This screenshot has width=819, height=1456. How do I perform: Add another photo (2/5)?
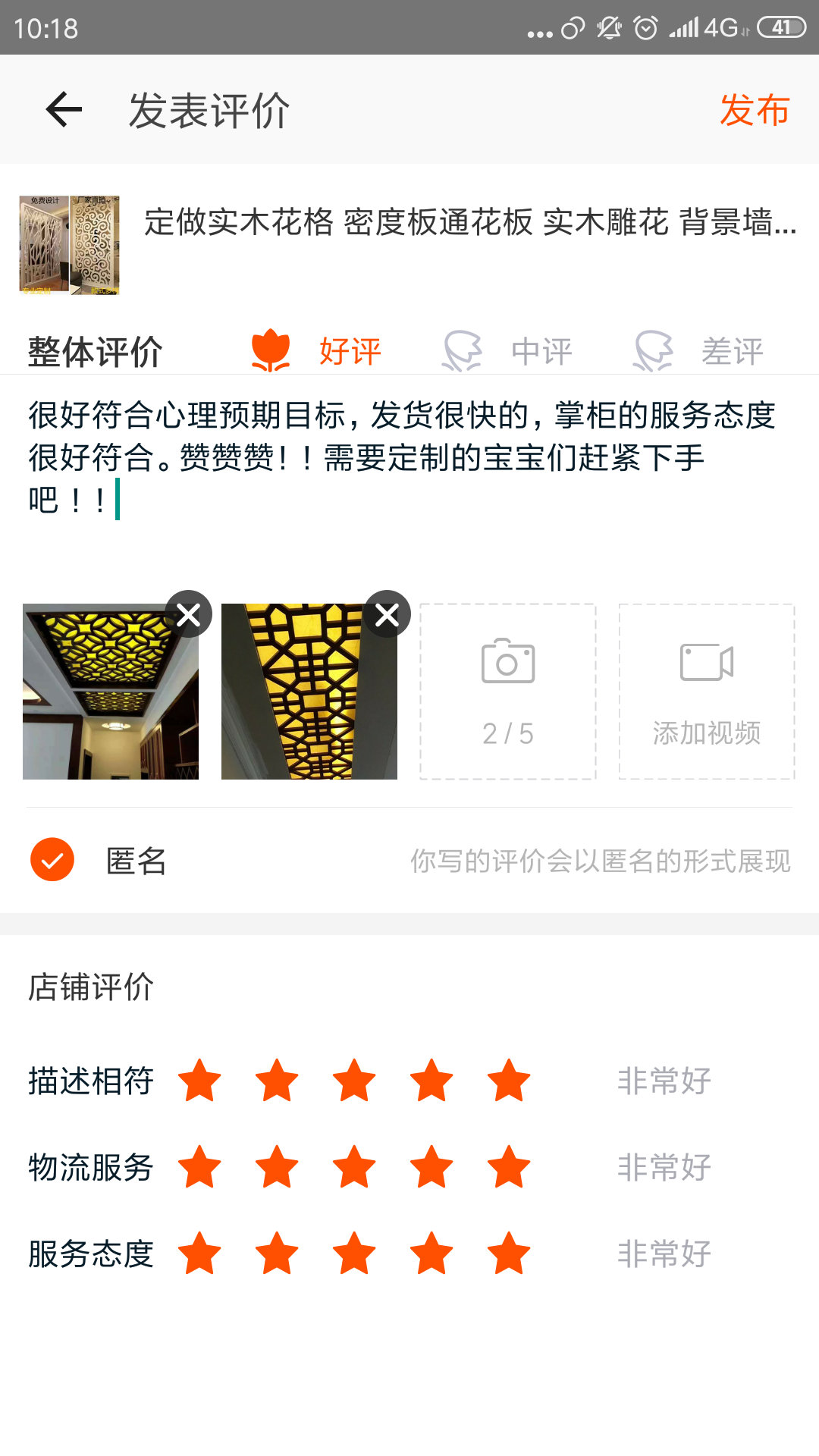click(508, 692)
